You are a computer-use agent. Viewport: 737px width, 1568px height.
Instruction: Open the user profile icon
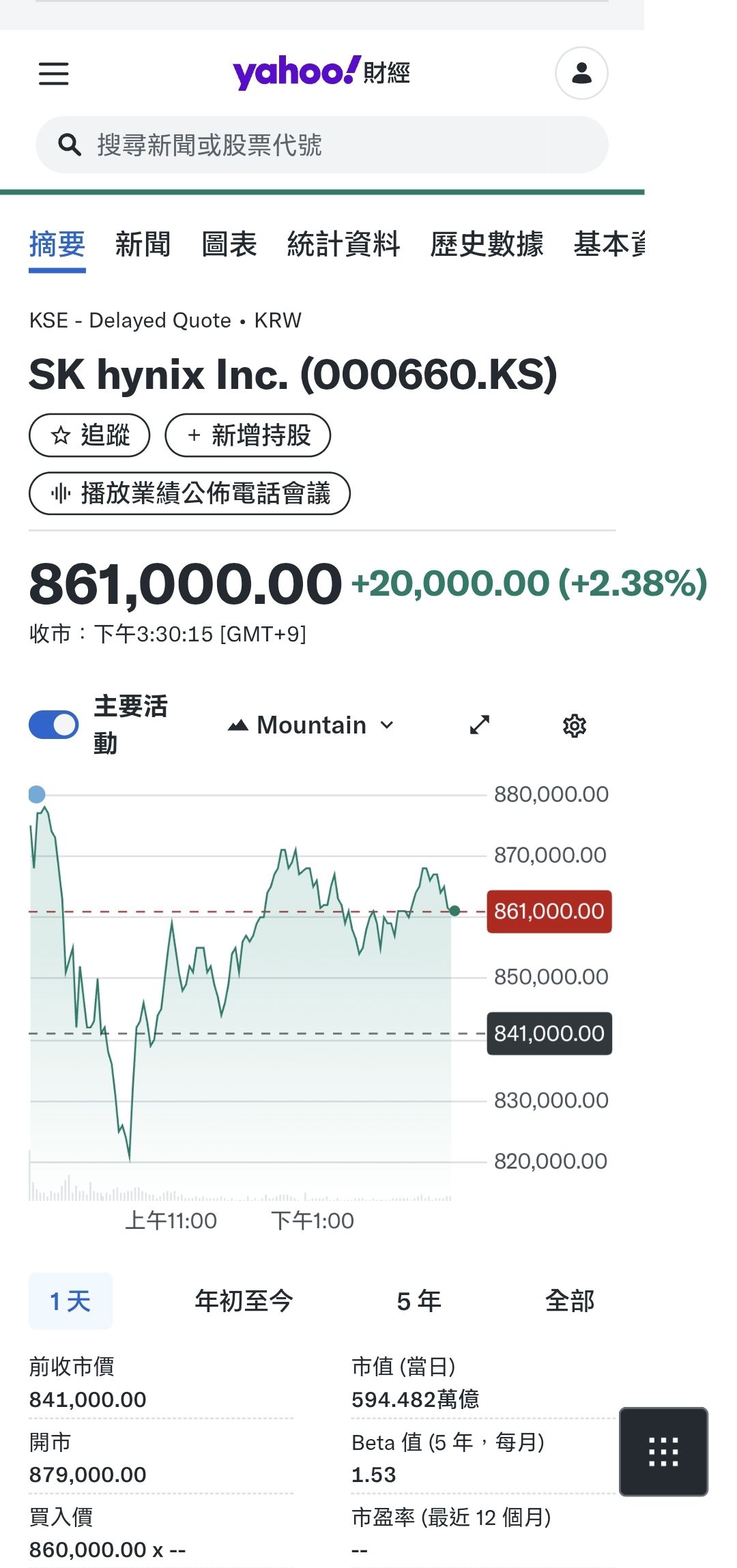[x=581, y=73]
